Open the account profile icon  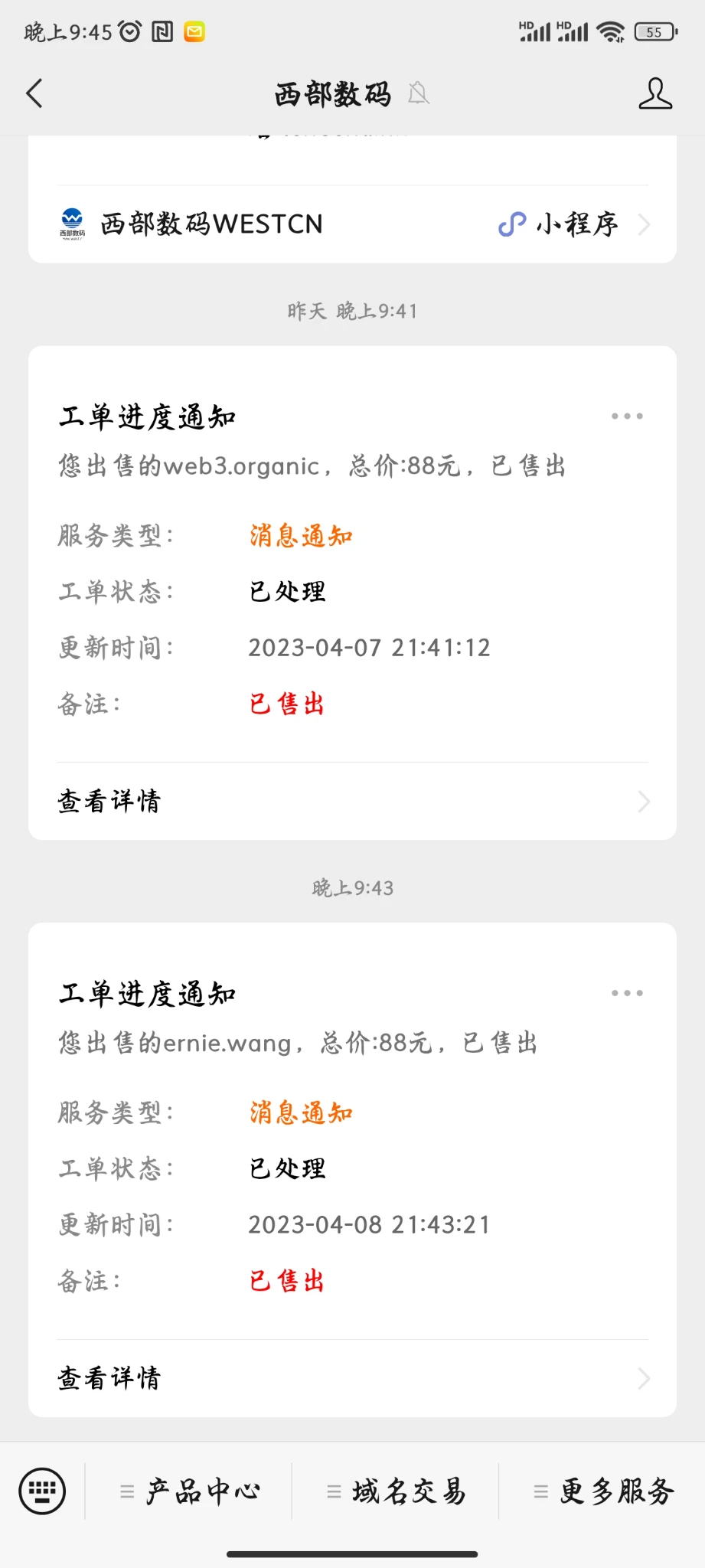pyautogui.click(x=655, y=93)
